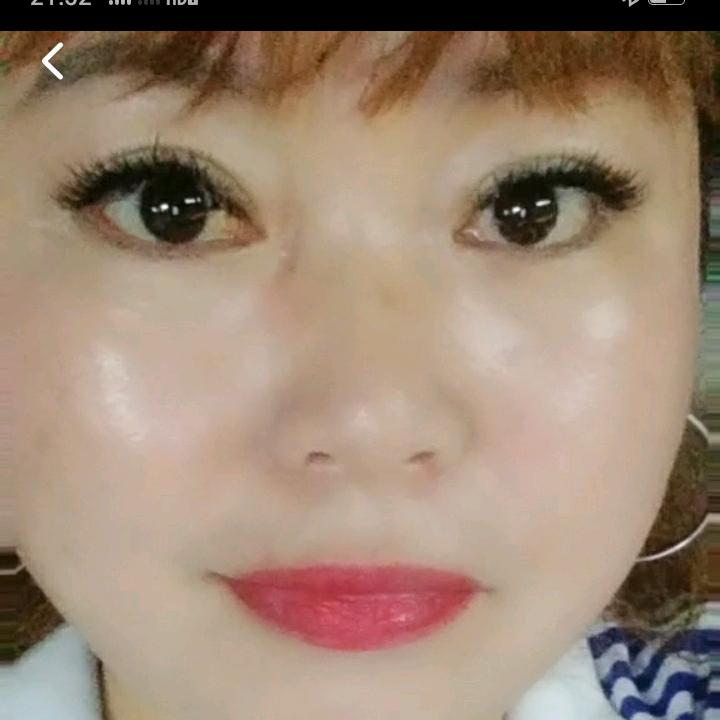Tap the back arrow to exit the photo
Screen dimensions: 720x720
pos(53,62)
